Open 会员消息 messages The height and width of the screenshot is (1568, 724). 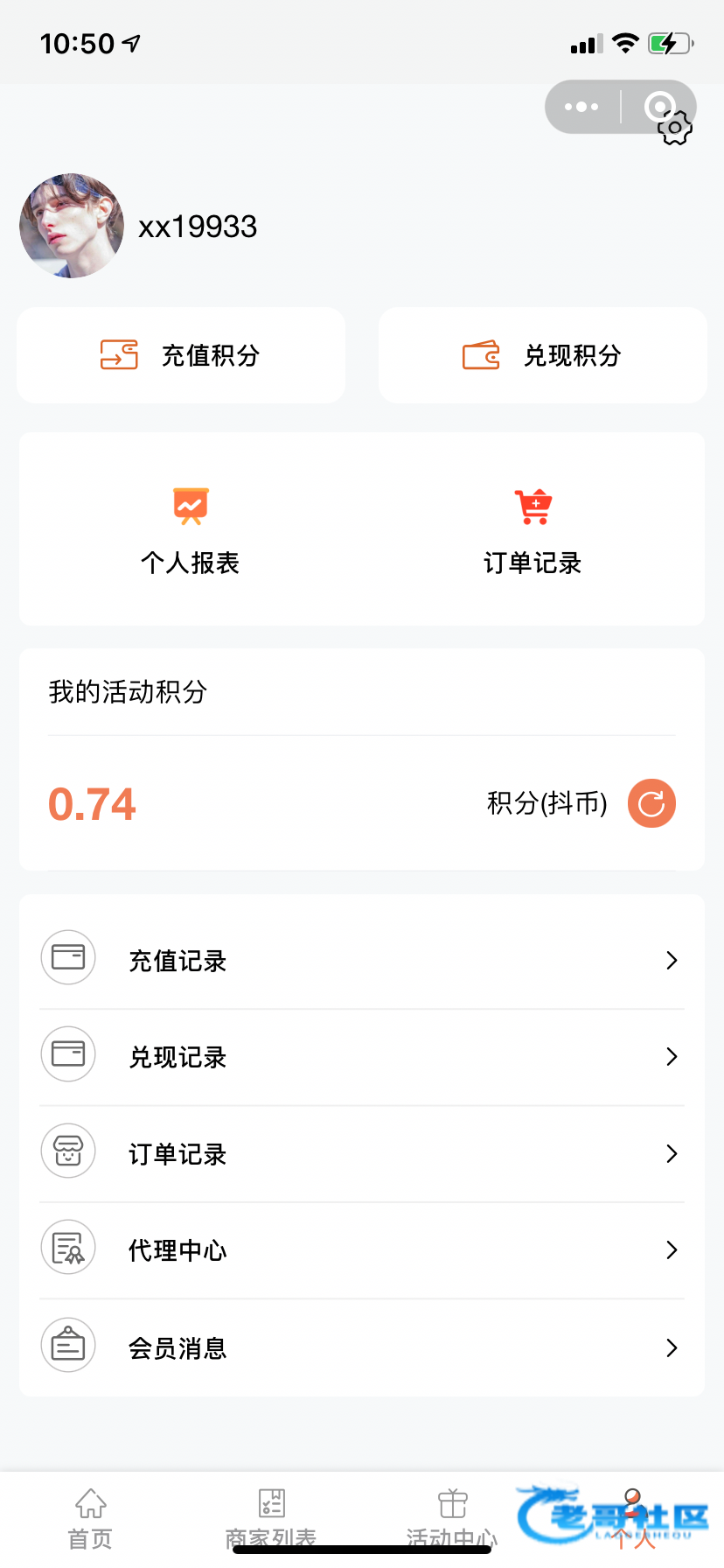coord(362,1347)
